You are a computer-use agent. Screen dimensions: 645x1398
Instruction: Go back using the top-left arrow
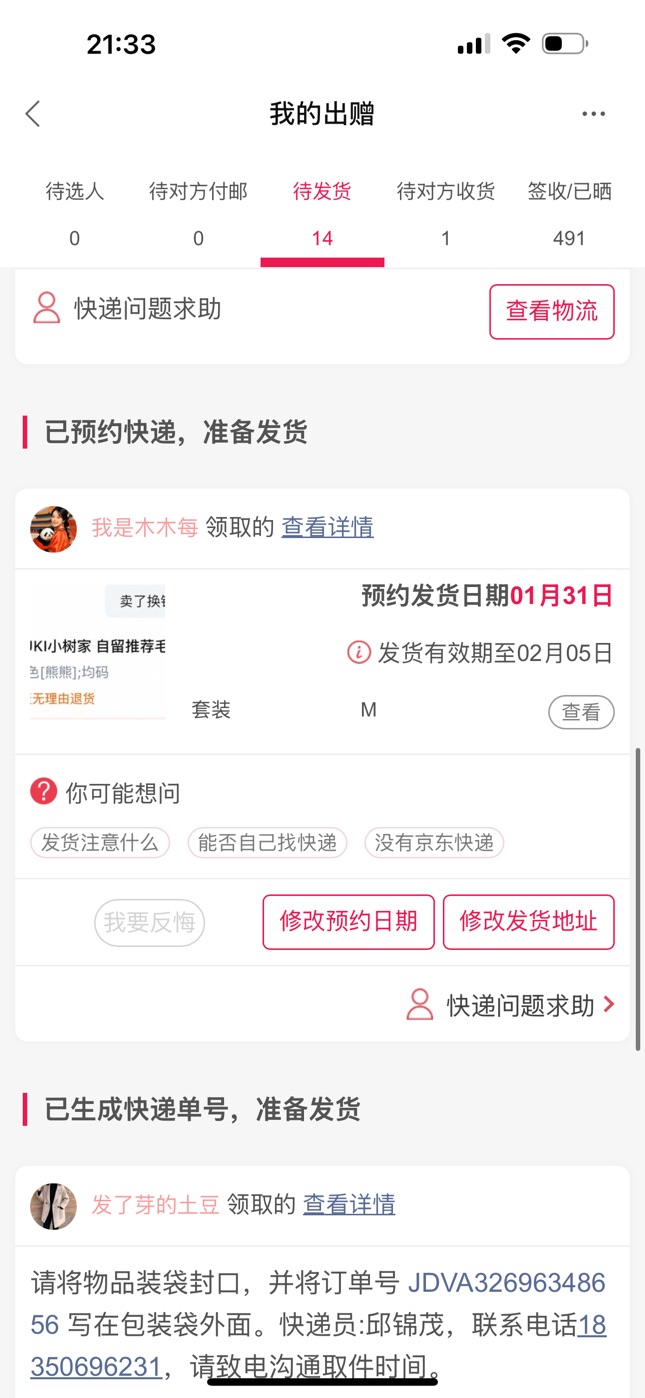coord(33,114)
